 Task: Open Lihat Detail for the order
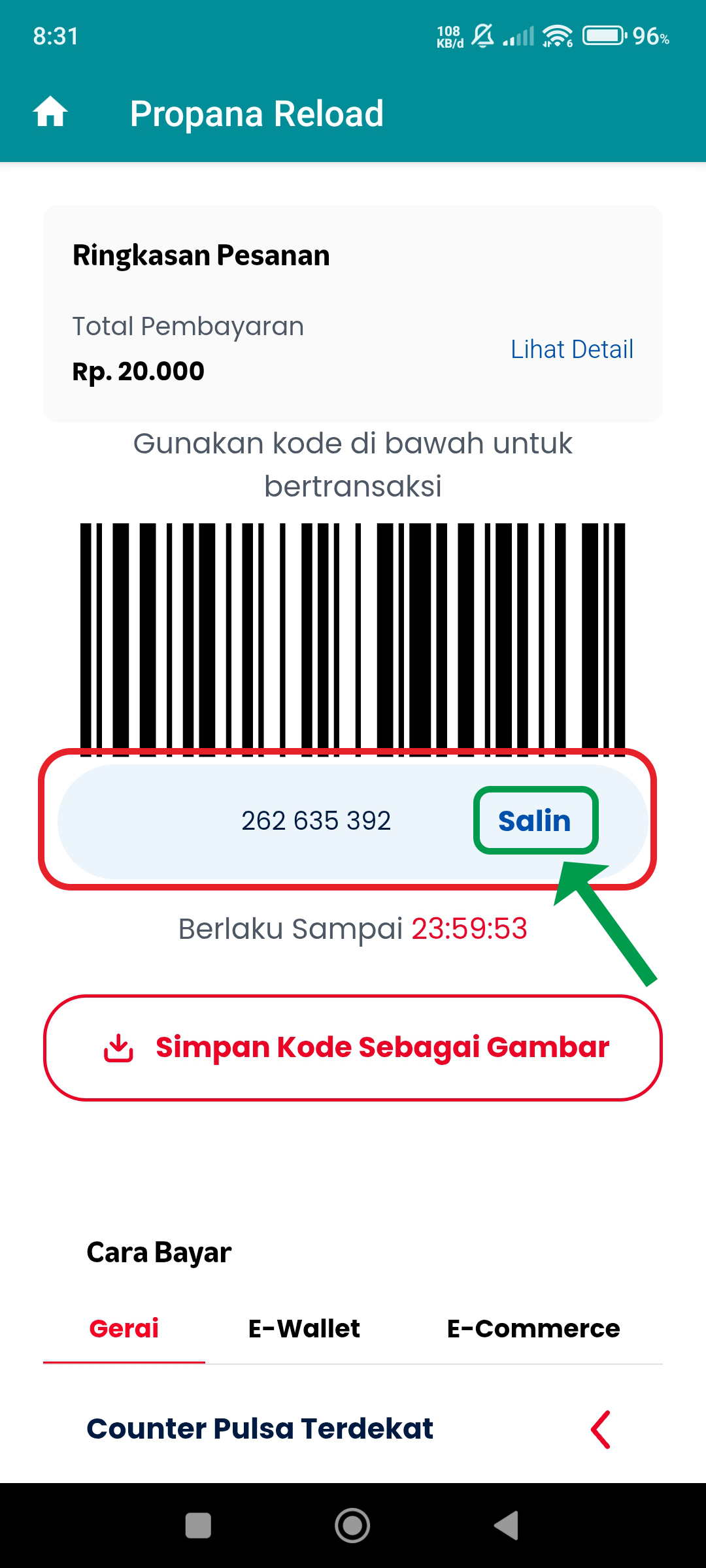coord(572,350)
